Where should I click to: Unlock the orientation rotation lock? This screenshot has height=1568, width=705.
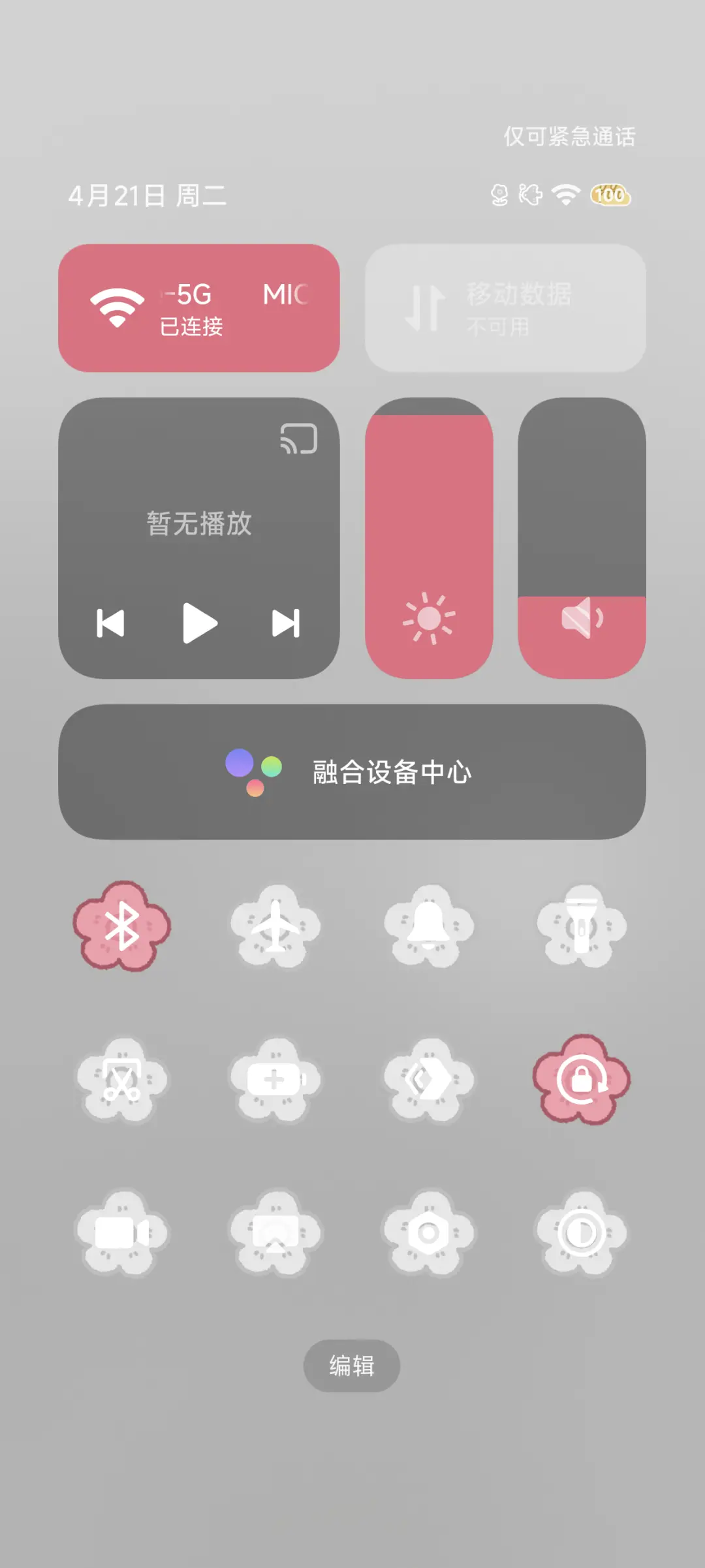581,1080
